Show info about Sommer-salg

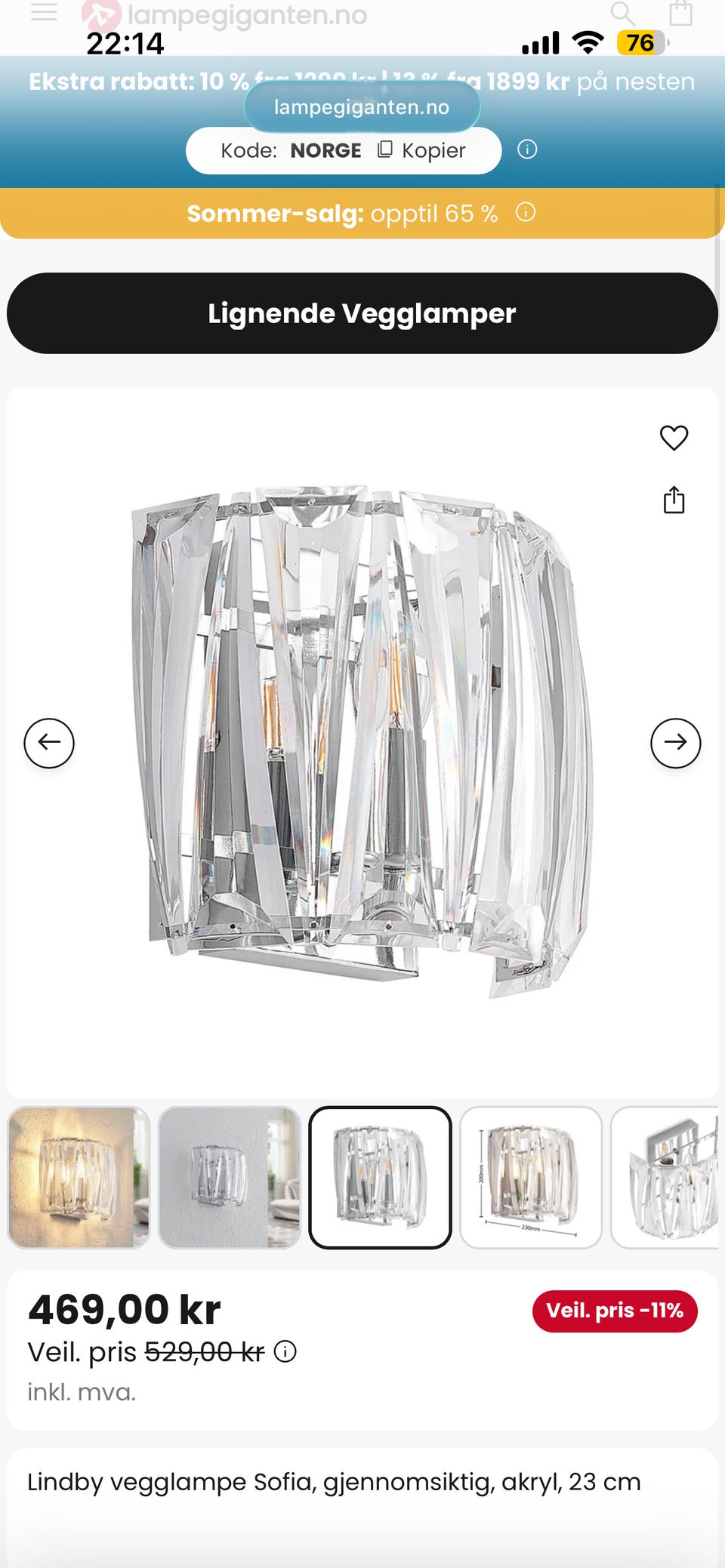coord(526,212)
